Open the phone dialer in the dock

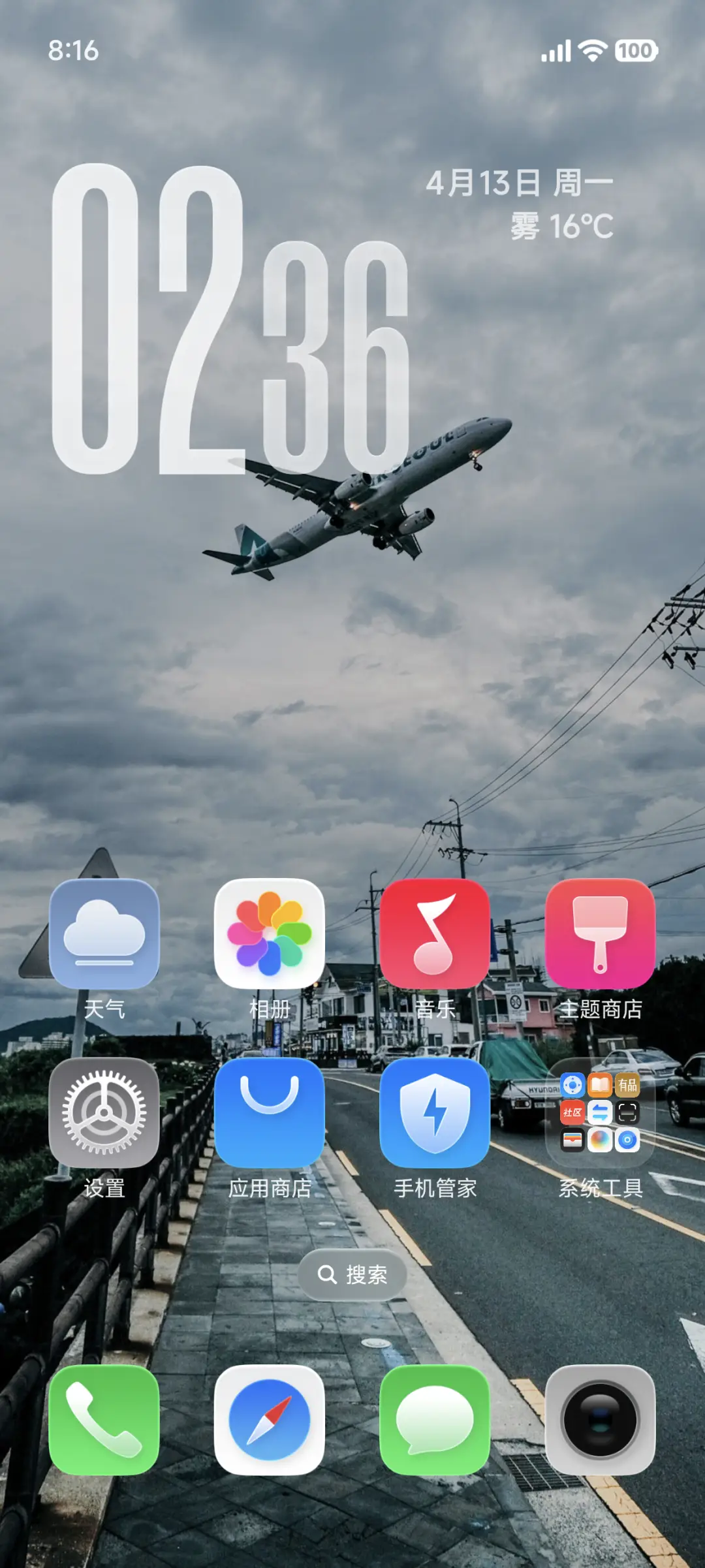104,1419
